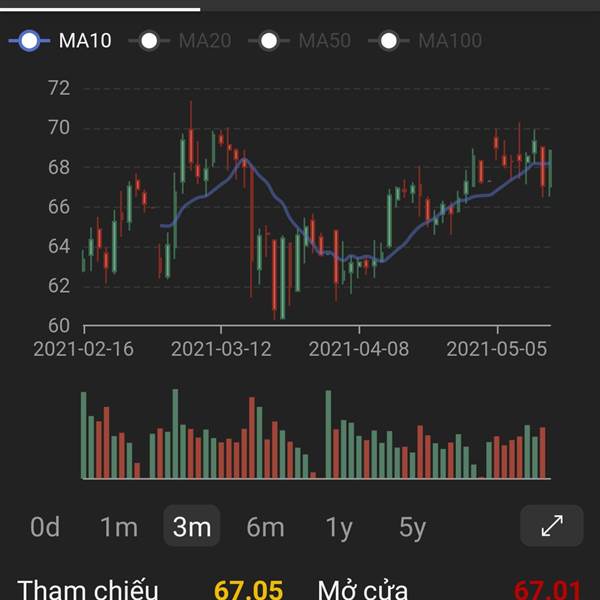The width and height of the screenshot is (600, 600).
Task: Select the 3m time range
Action: click(x=191, y=527)
